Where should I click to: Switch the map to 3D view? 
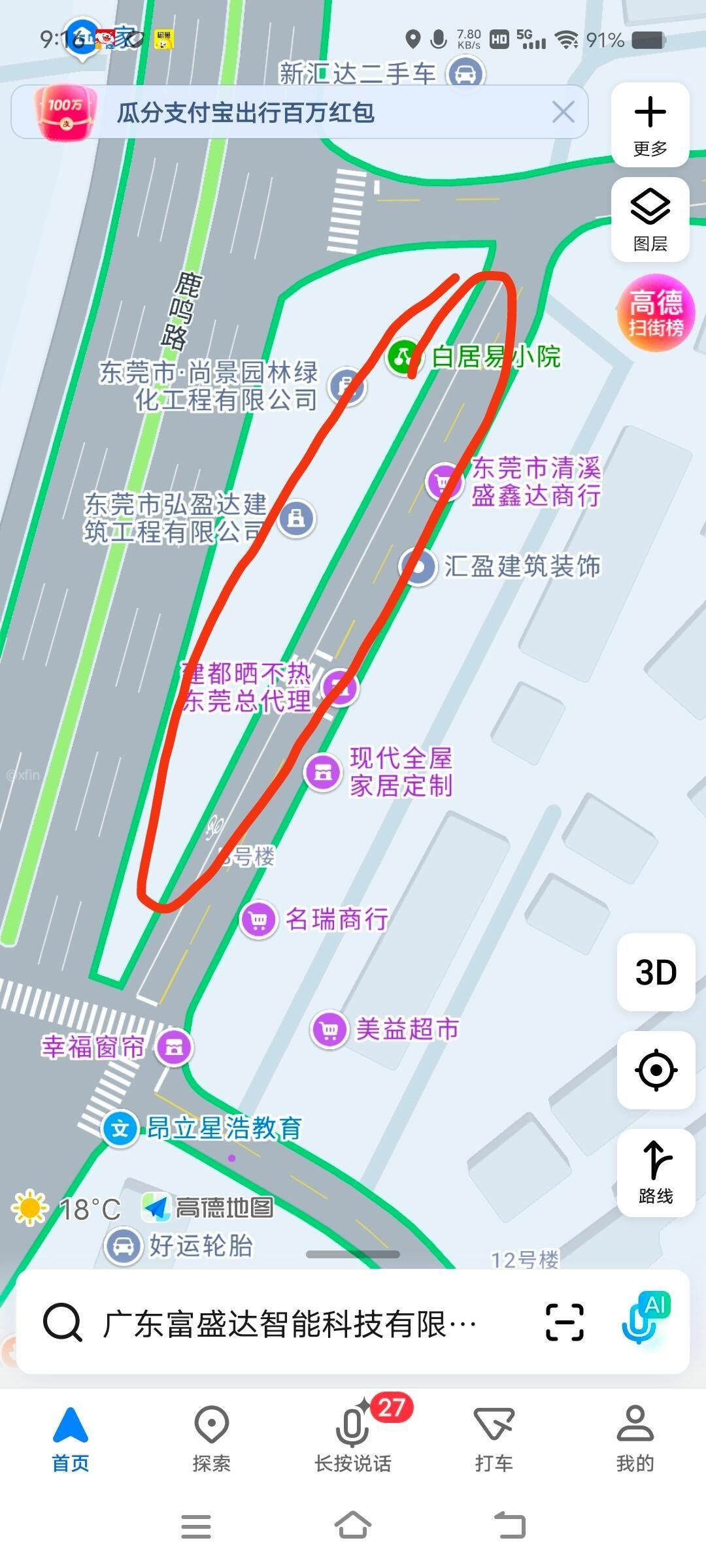[656, 972]
